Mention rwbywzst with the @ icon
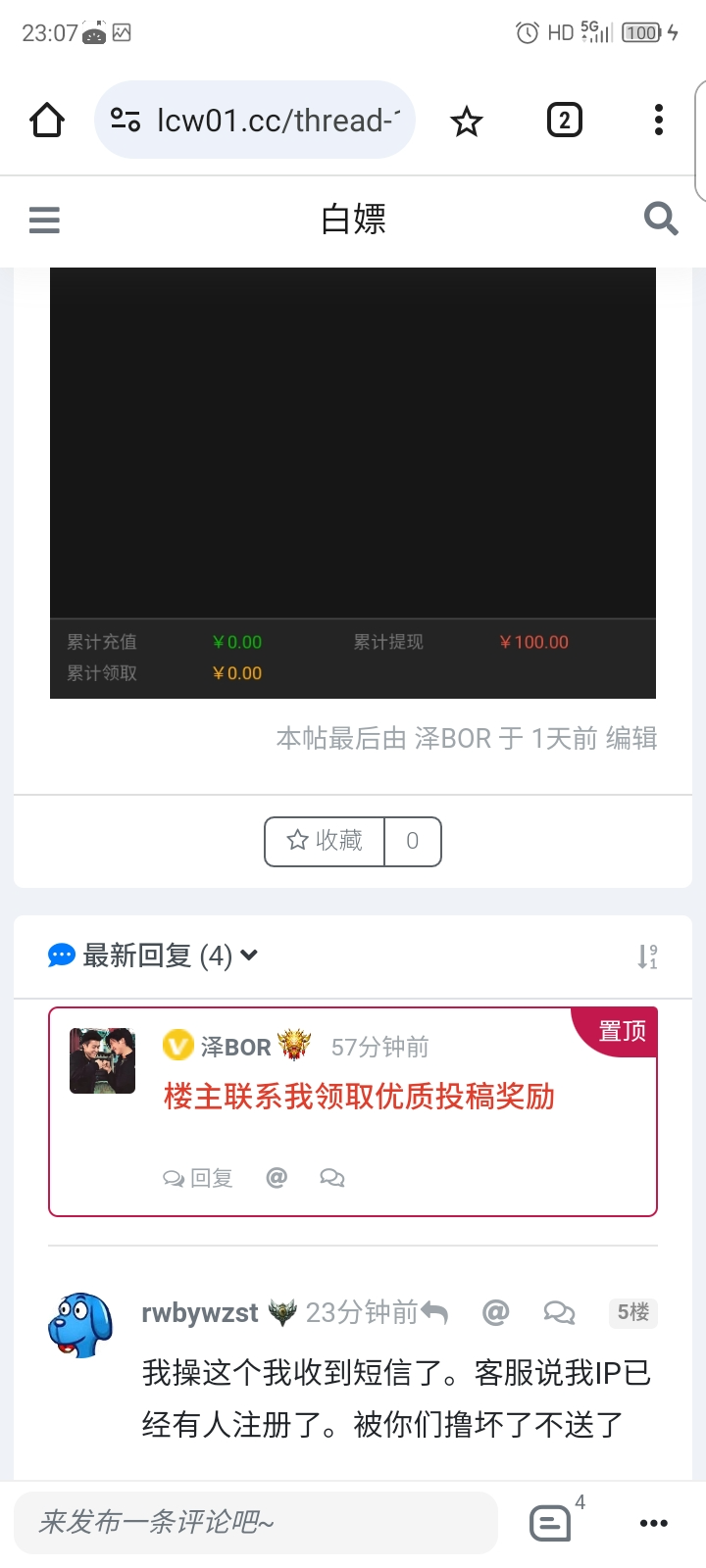The image size is (706, 1568). (496, 1312)
